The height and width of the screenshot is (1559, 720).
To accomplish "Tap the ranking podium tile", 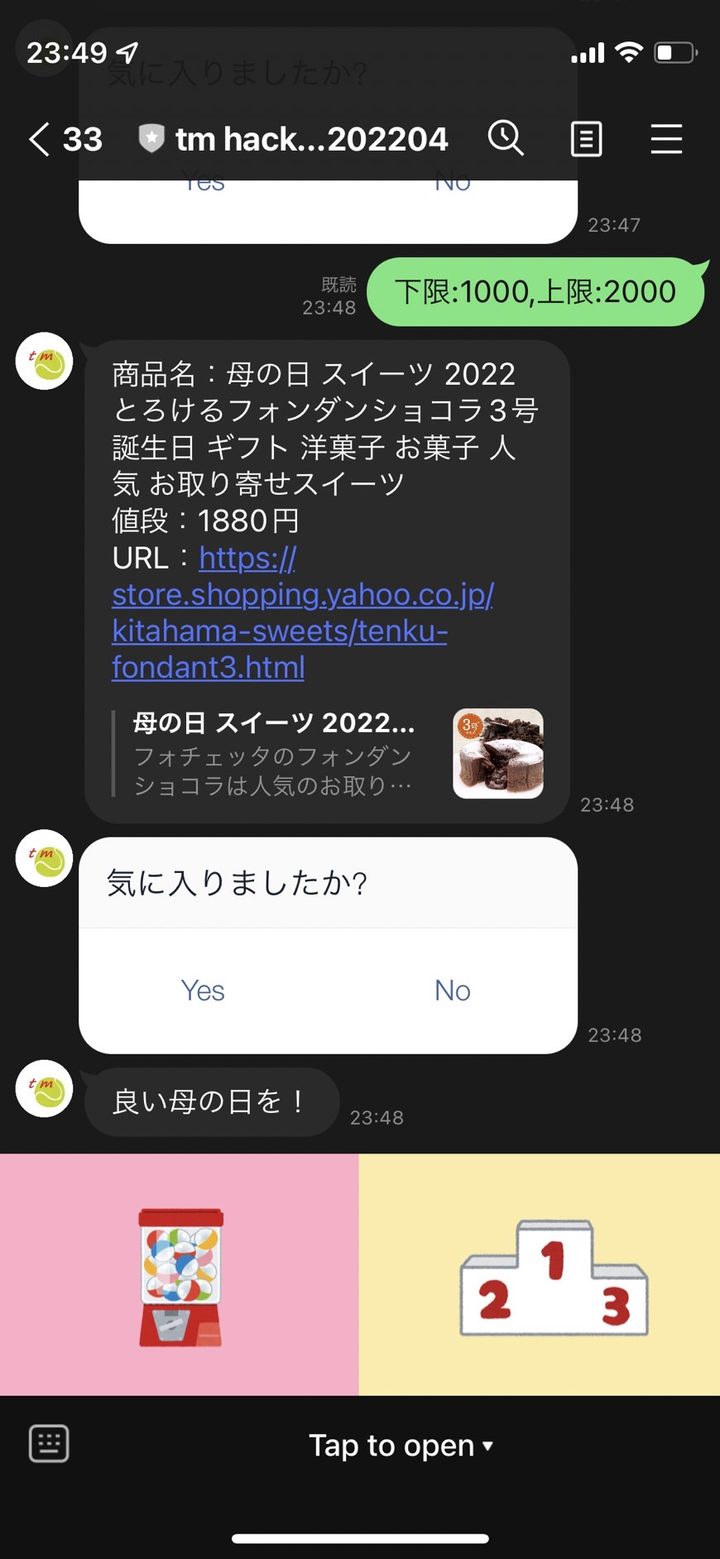I will click(x=540, y=1274).
